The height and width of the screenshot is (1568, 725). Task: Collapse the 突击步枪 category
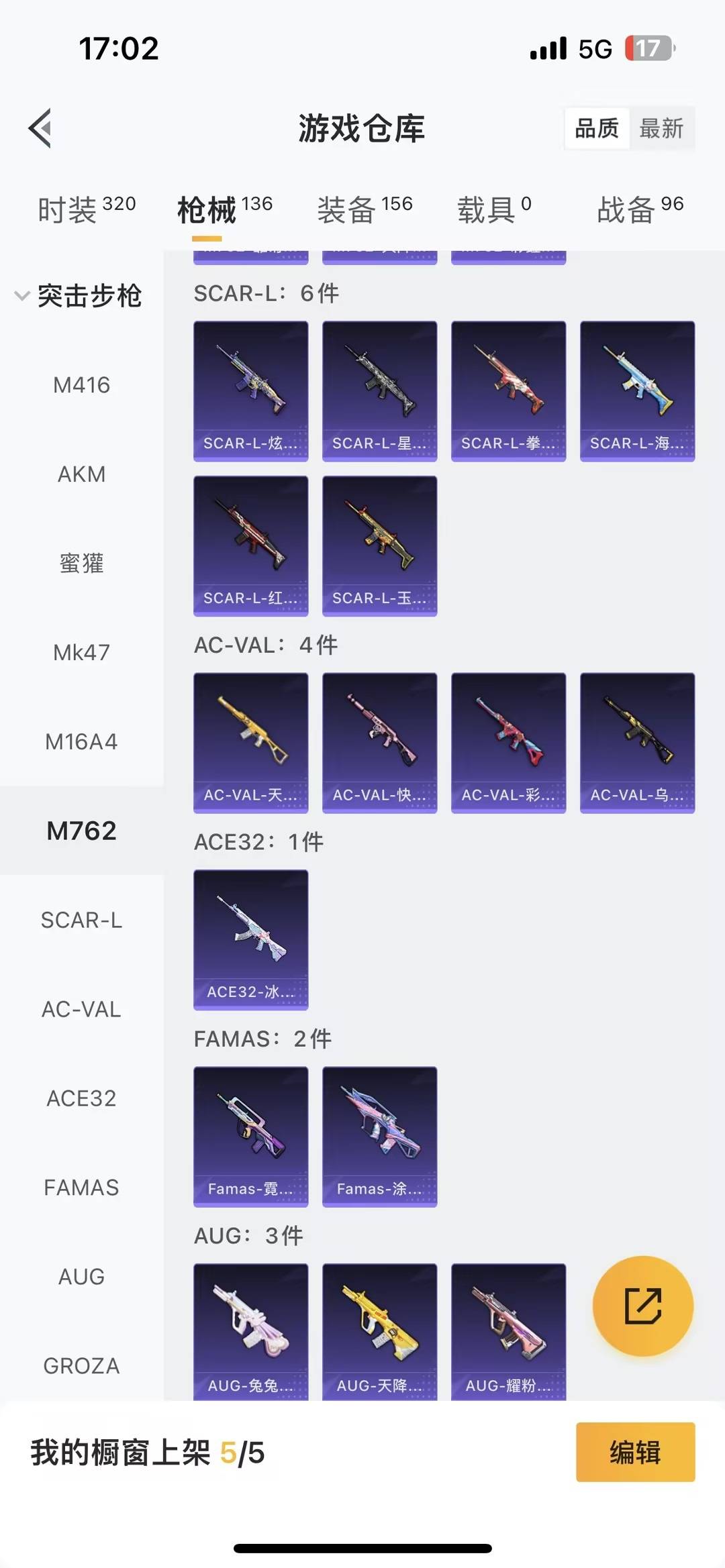click(79, 296)
